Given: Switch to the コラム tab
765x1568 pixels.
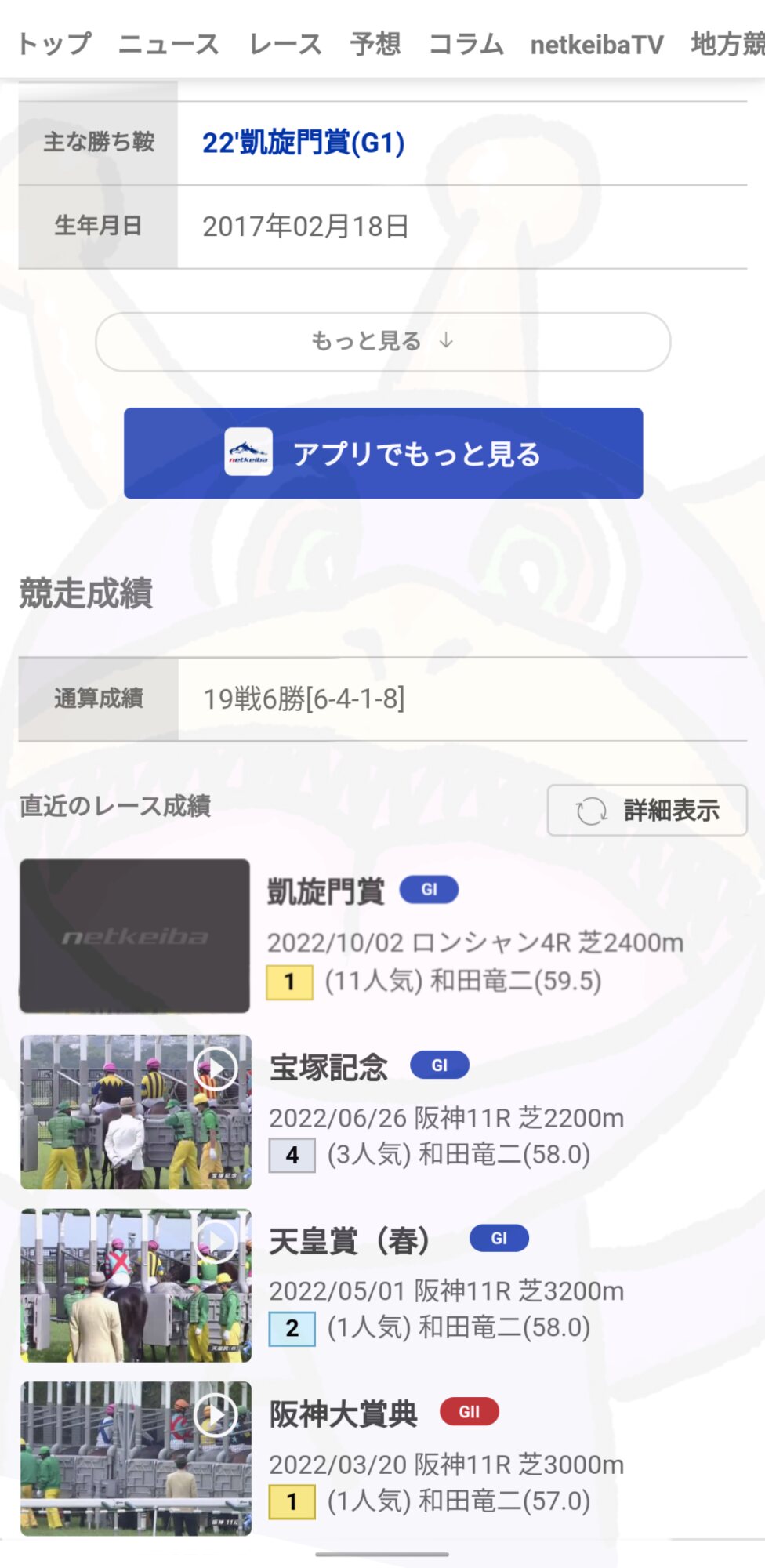Looking at the screenshot, I should [466, 44].
